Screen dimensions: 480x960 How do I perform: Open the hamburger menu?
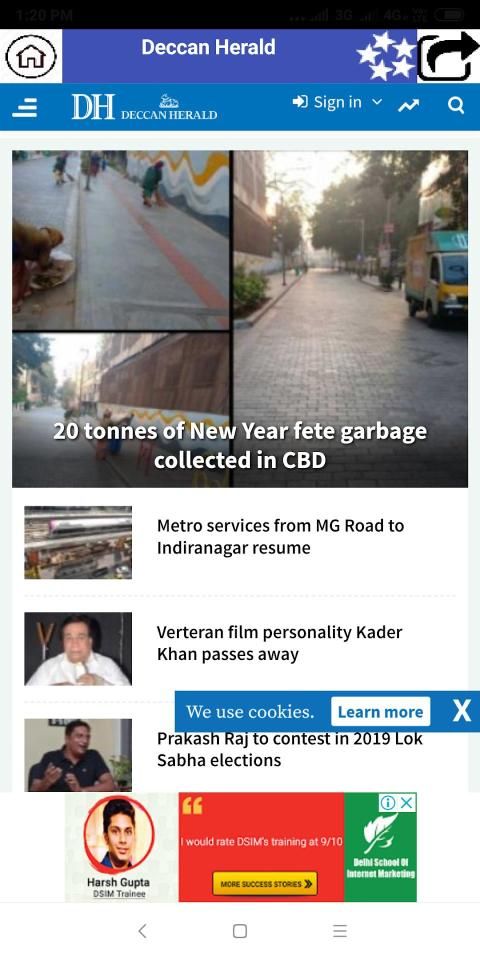(x=25, y=107)
